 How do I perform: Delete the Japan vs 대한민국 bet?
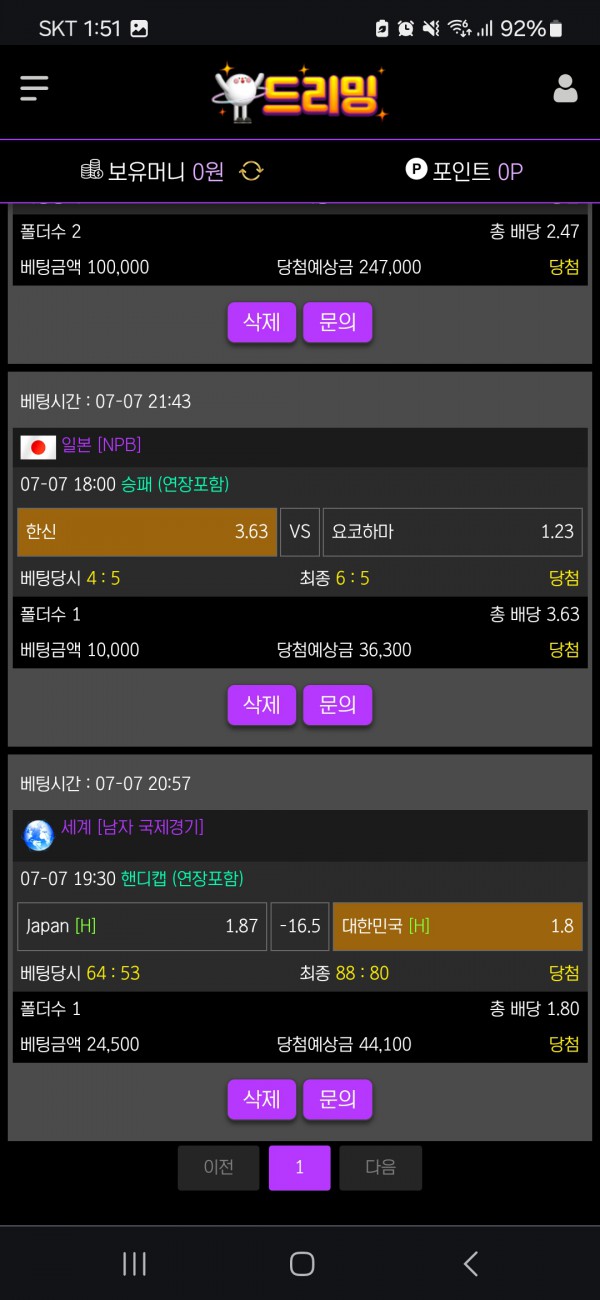261,1099
